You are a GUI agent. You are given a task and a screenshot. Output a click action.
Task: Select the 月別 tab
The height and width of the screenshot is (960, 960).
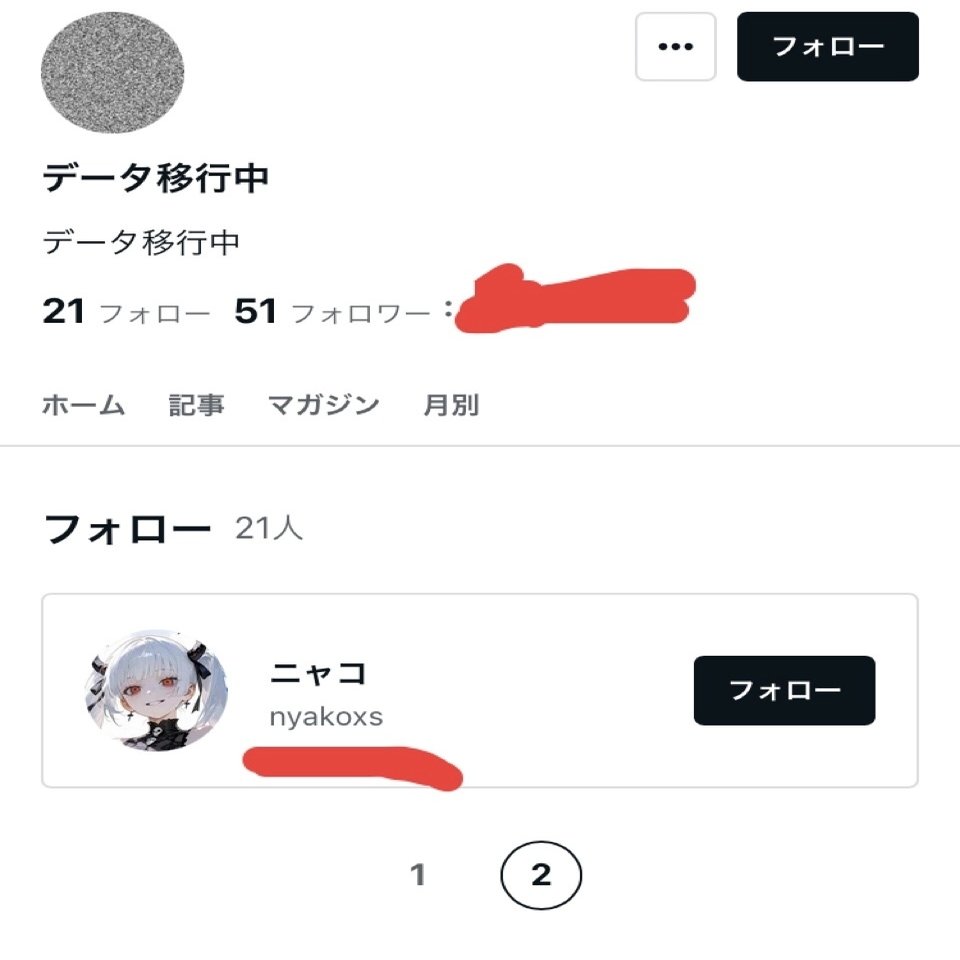click(451, 405)
